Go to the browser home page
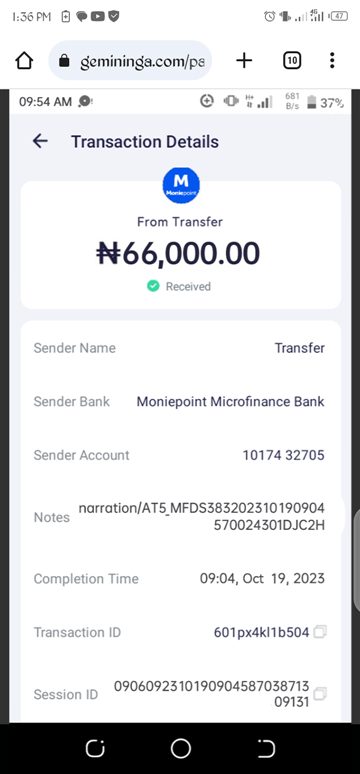 coord(24,61)
